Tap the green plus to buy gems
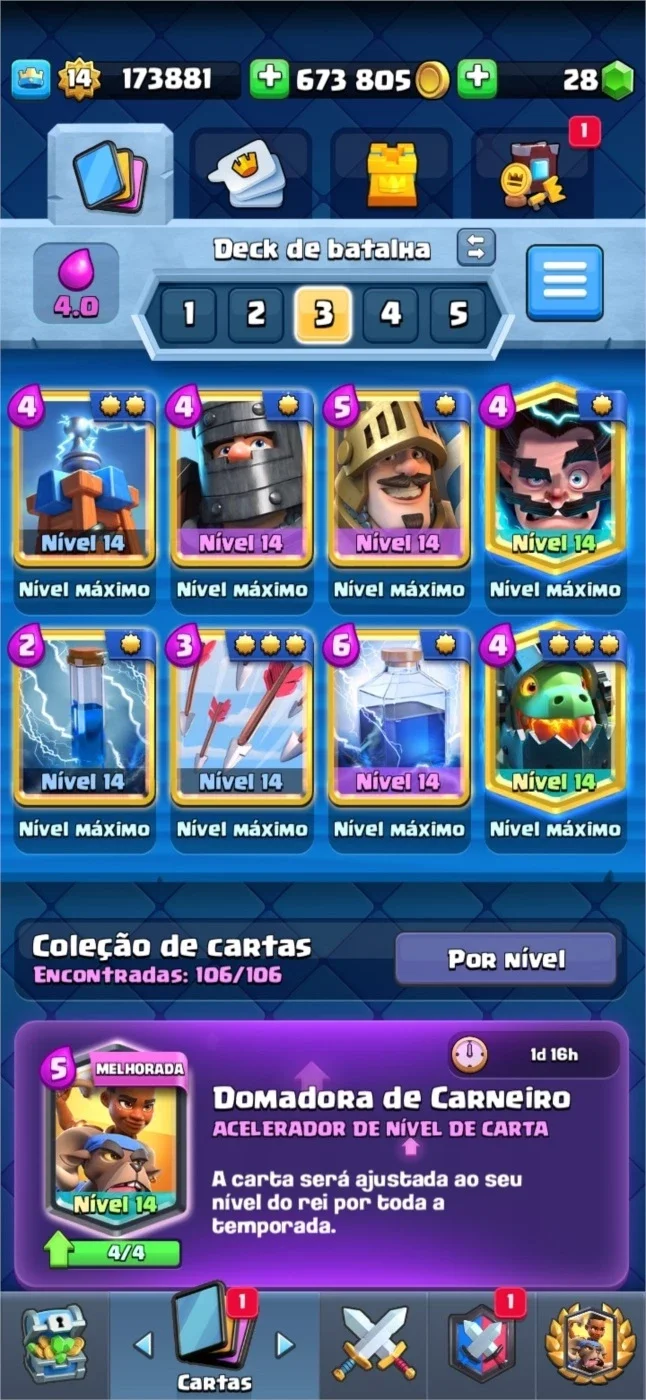Image resolution: width=646 pixels, height=1400 pixels. click(x=477, y=80)
